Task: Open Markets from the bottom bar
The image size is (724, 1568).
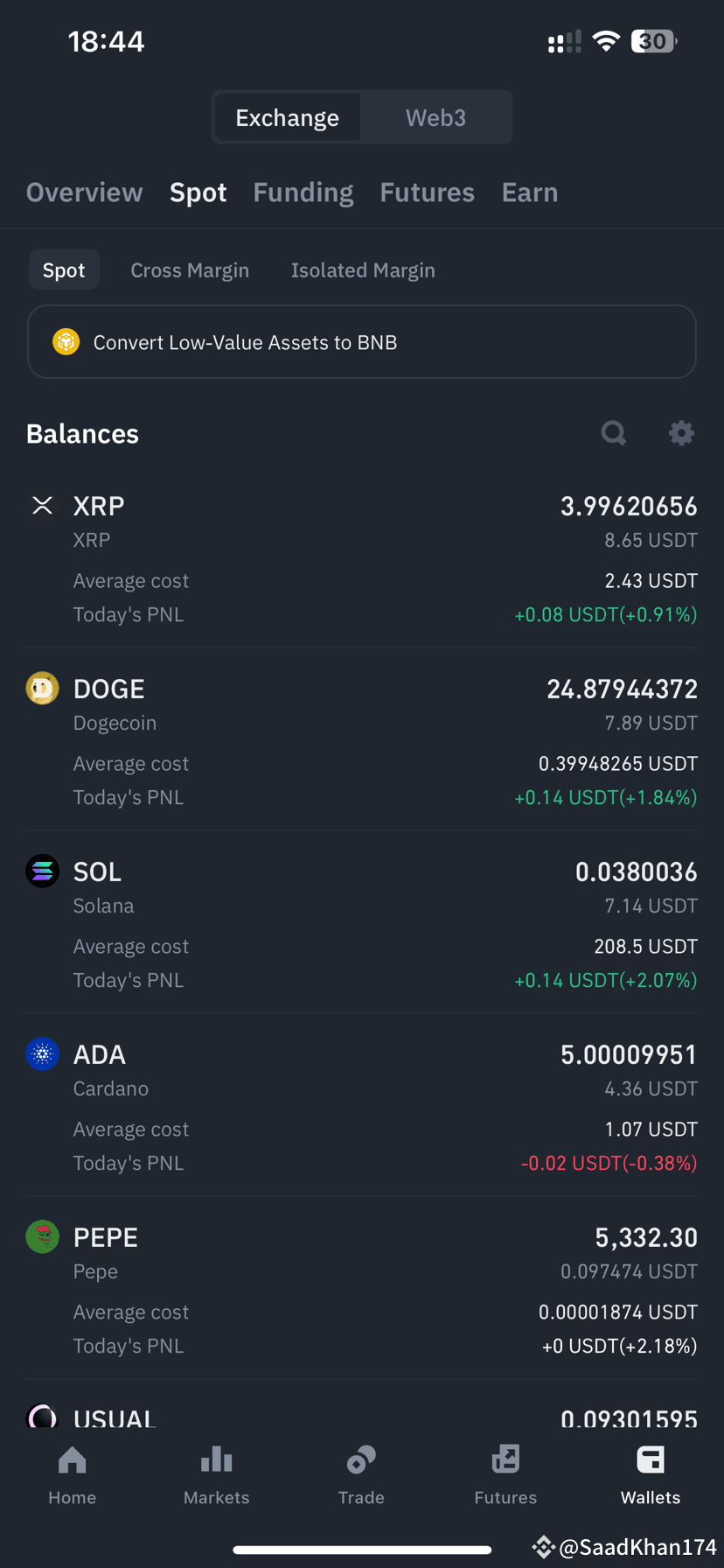Action: [x=216, y=1474]
